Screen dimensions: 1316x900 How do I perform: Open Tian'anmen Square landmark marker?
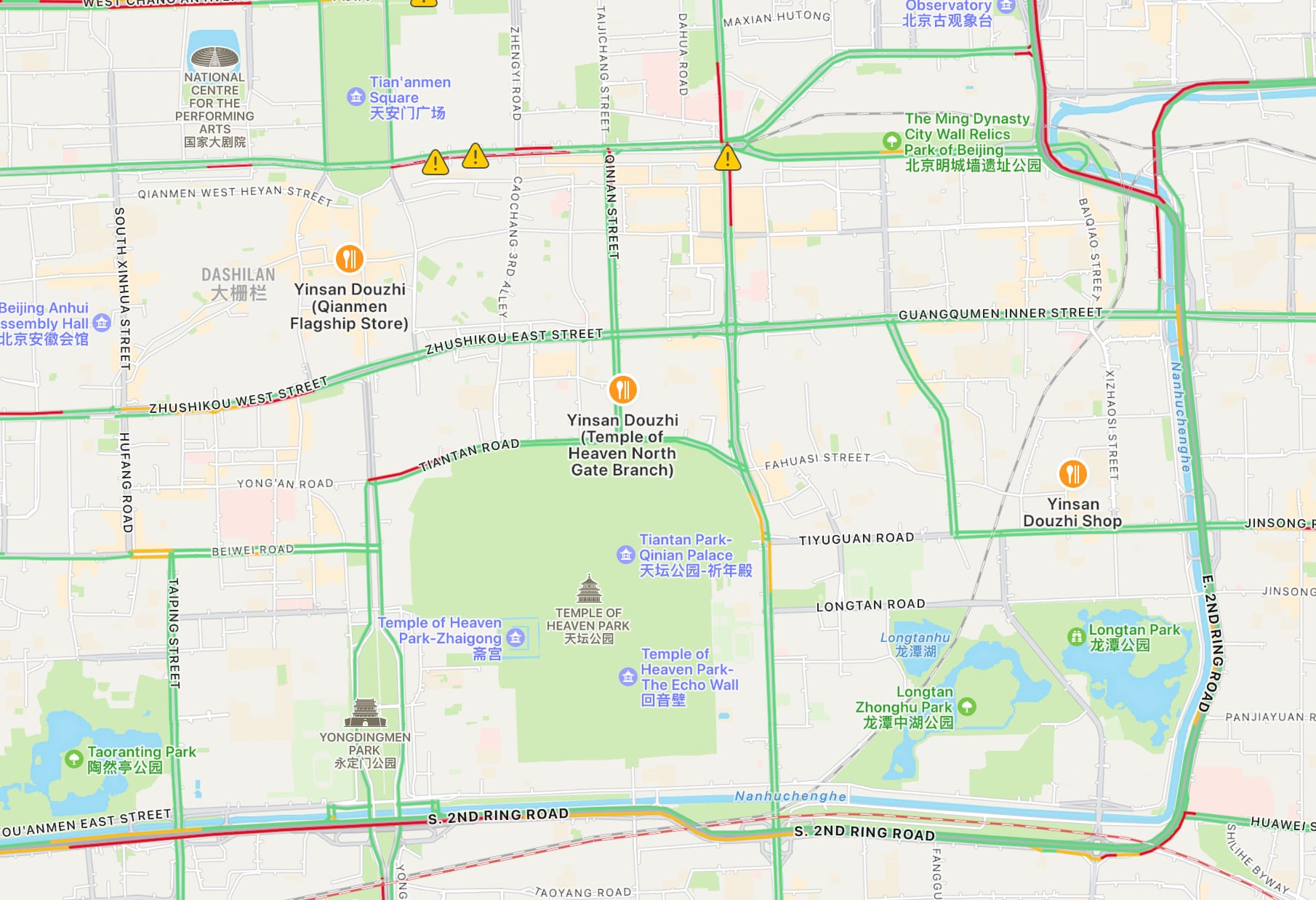click(x=356, y=97)
